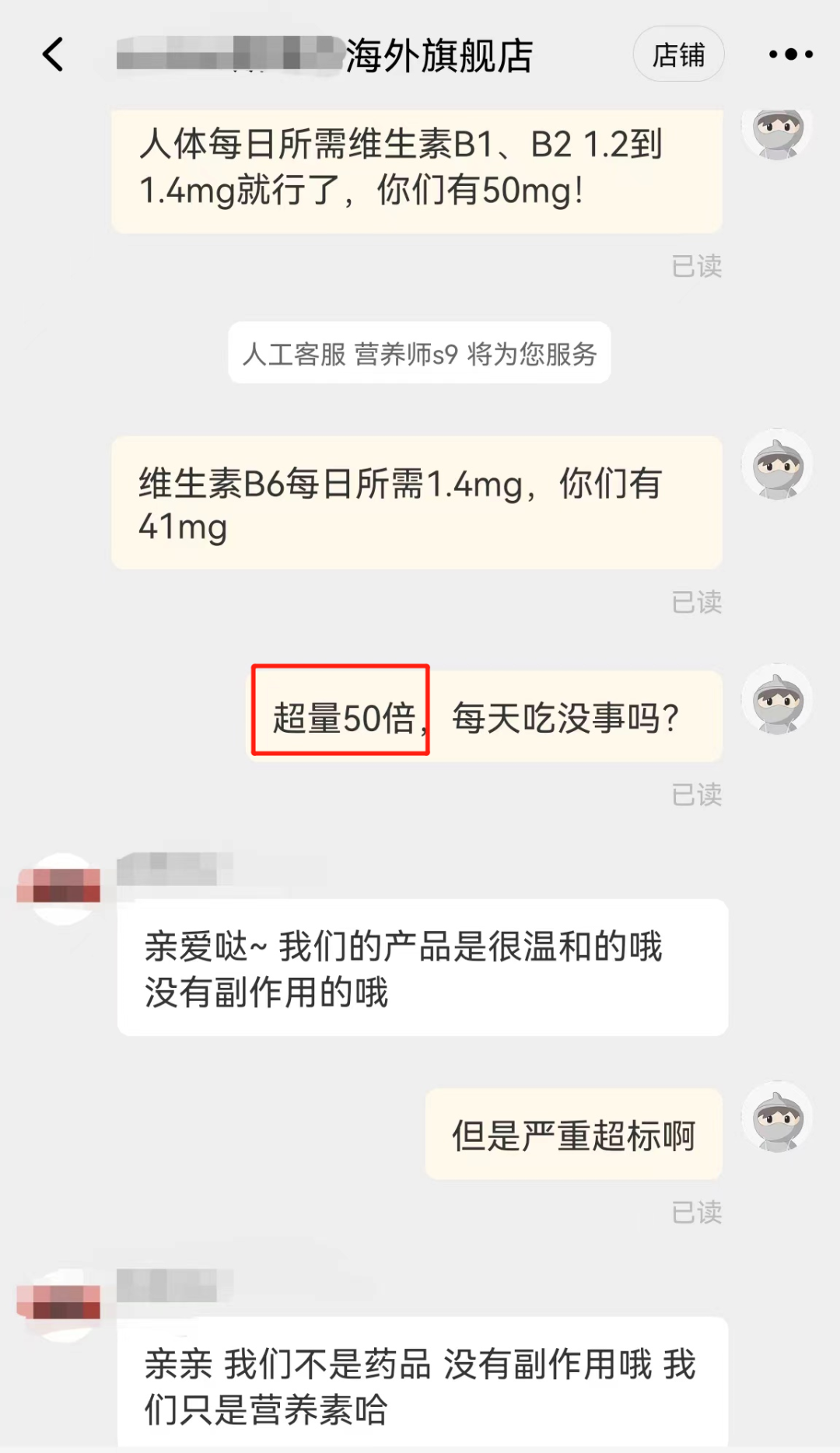Open the 店铺 store button
This screenshot has height=1453, width=840.
click(678, 54)
